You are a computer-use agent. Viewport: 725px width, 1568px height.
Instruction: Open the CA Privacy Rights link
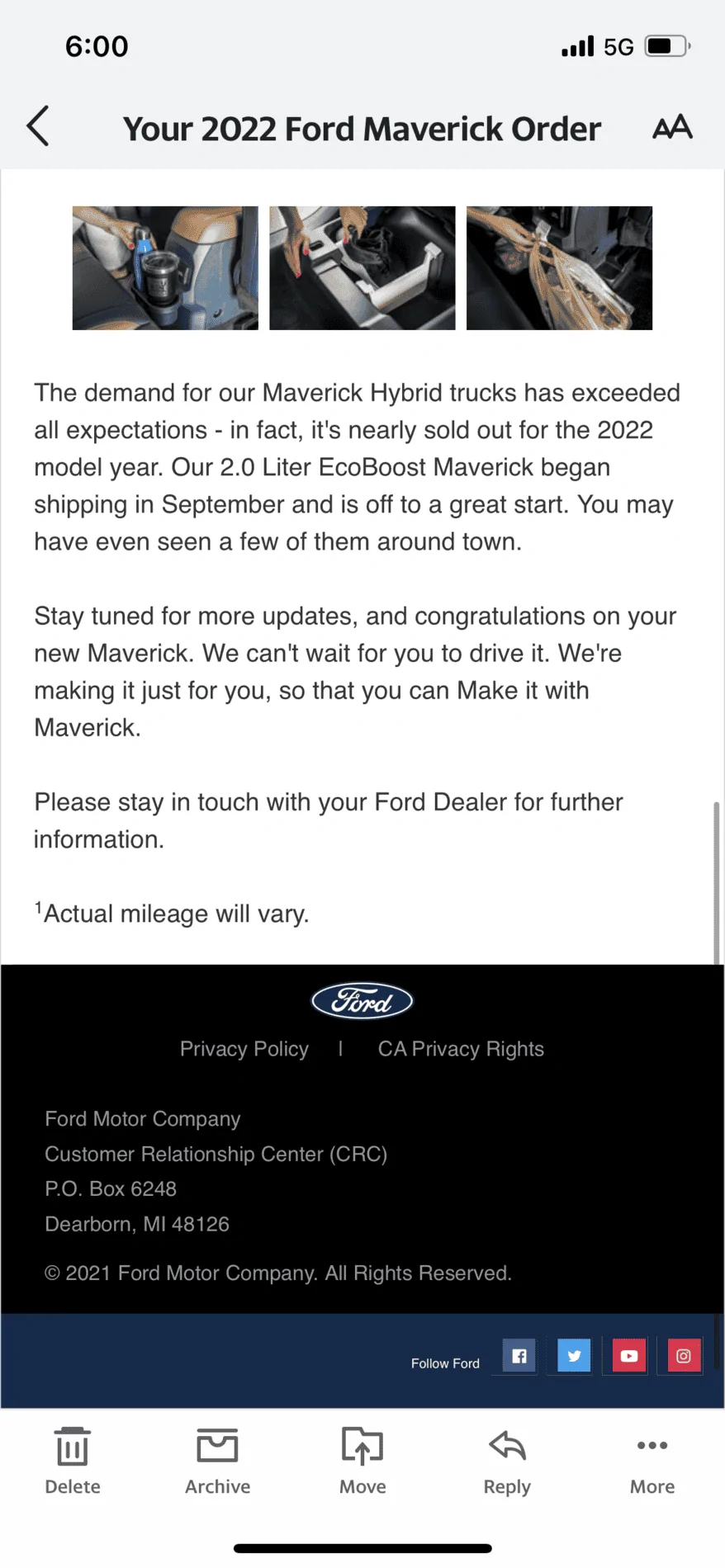tap(461, 1049)
